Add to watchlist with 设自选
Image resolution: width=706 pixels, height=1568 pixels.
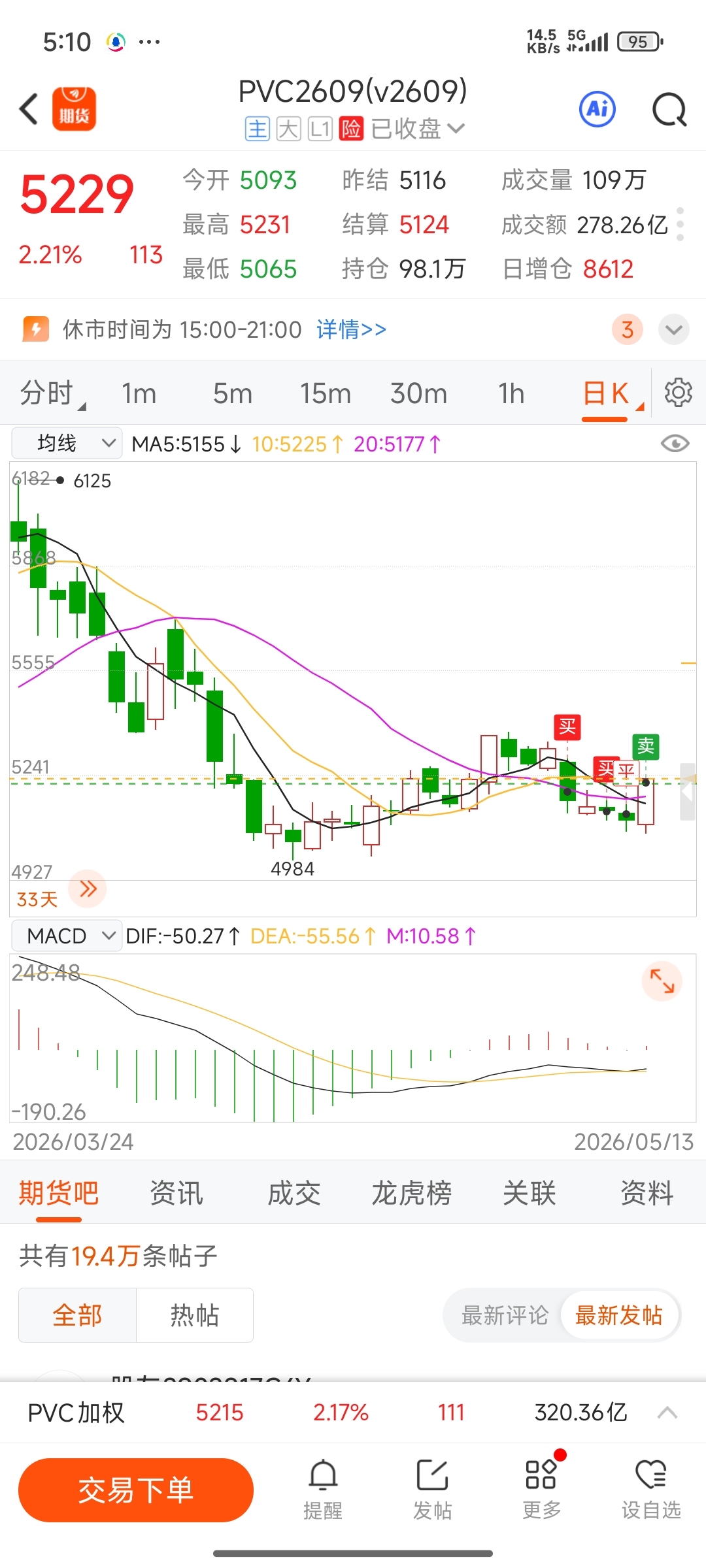(x=651, y=1489)
